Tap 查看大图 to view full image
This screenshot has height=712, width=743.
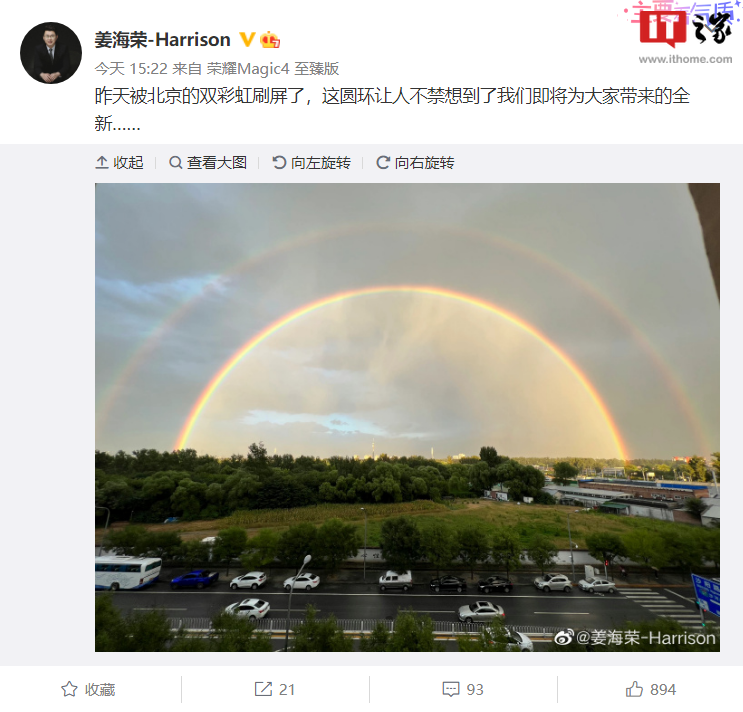click(x=207, y=162)
